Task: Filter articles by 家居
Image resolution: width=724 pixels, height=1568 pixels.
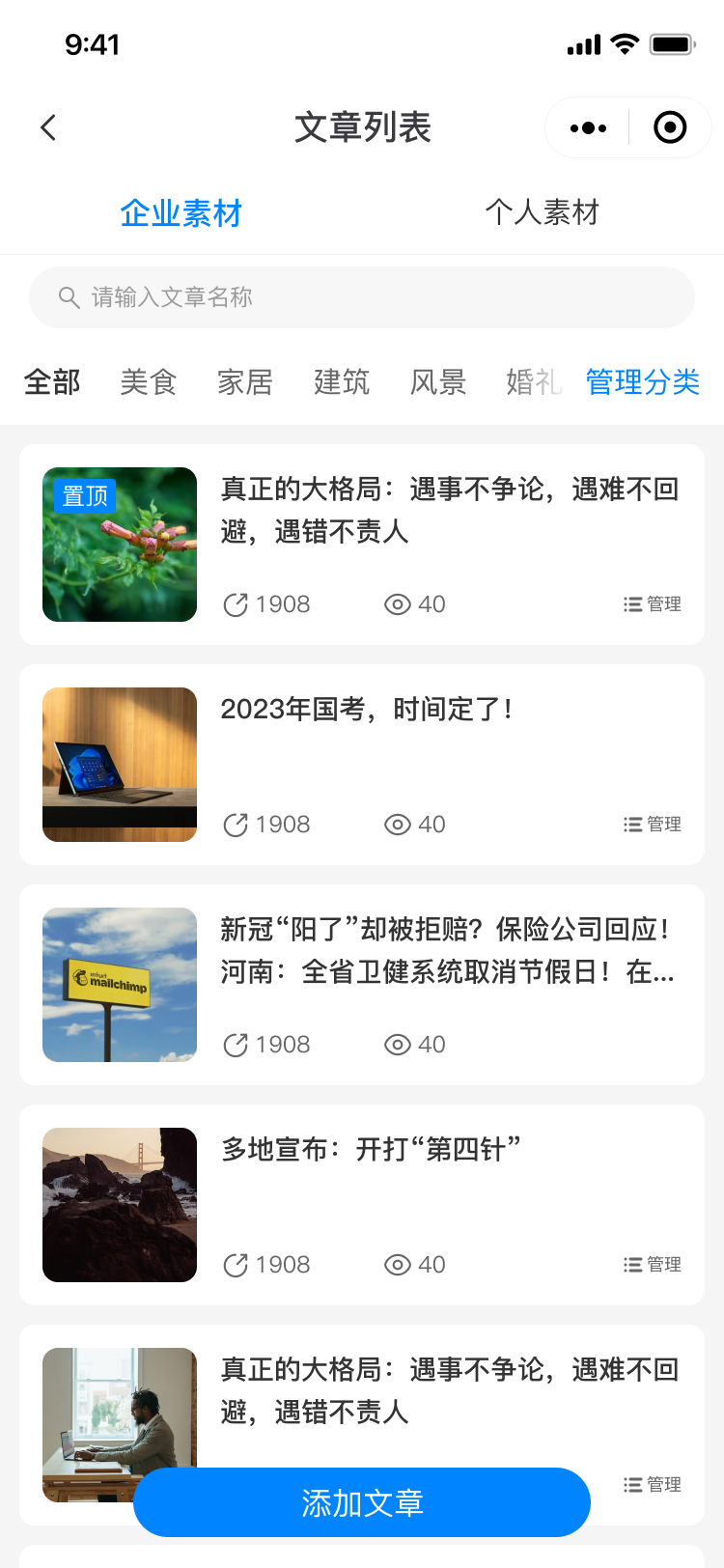Action: [x=245, y=382]
